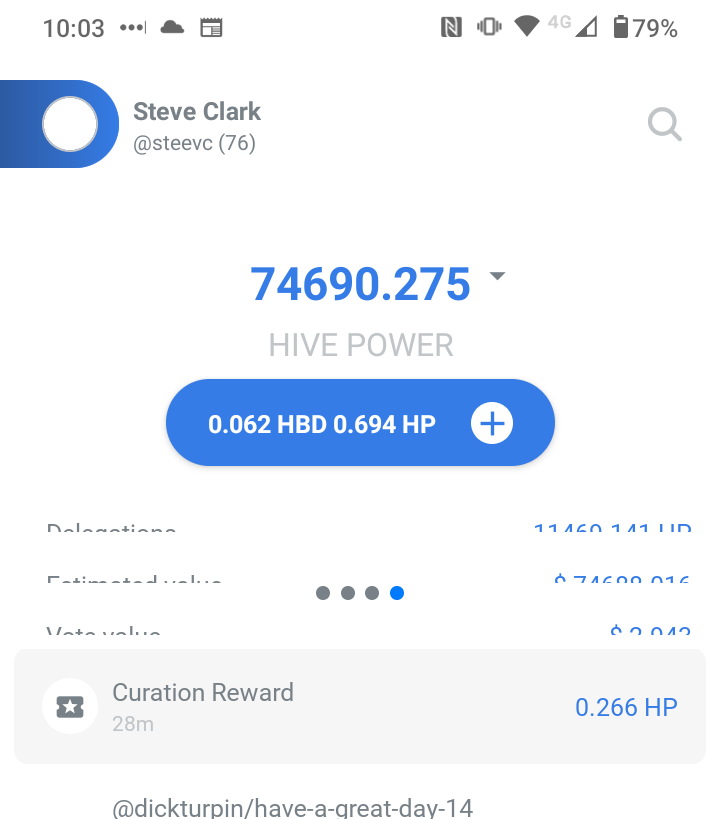Open the search icon
The width and height of the screenshot is (720, 819).
pyautogui.click(x=664, y=125)
